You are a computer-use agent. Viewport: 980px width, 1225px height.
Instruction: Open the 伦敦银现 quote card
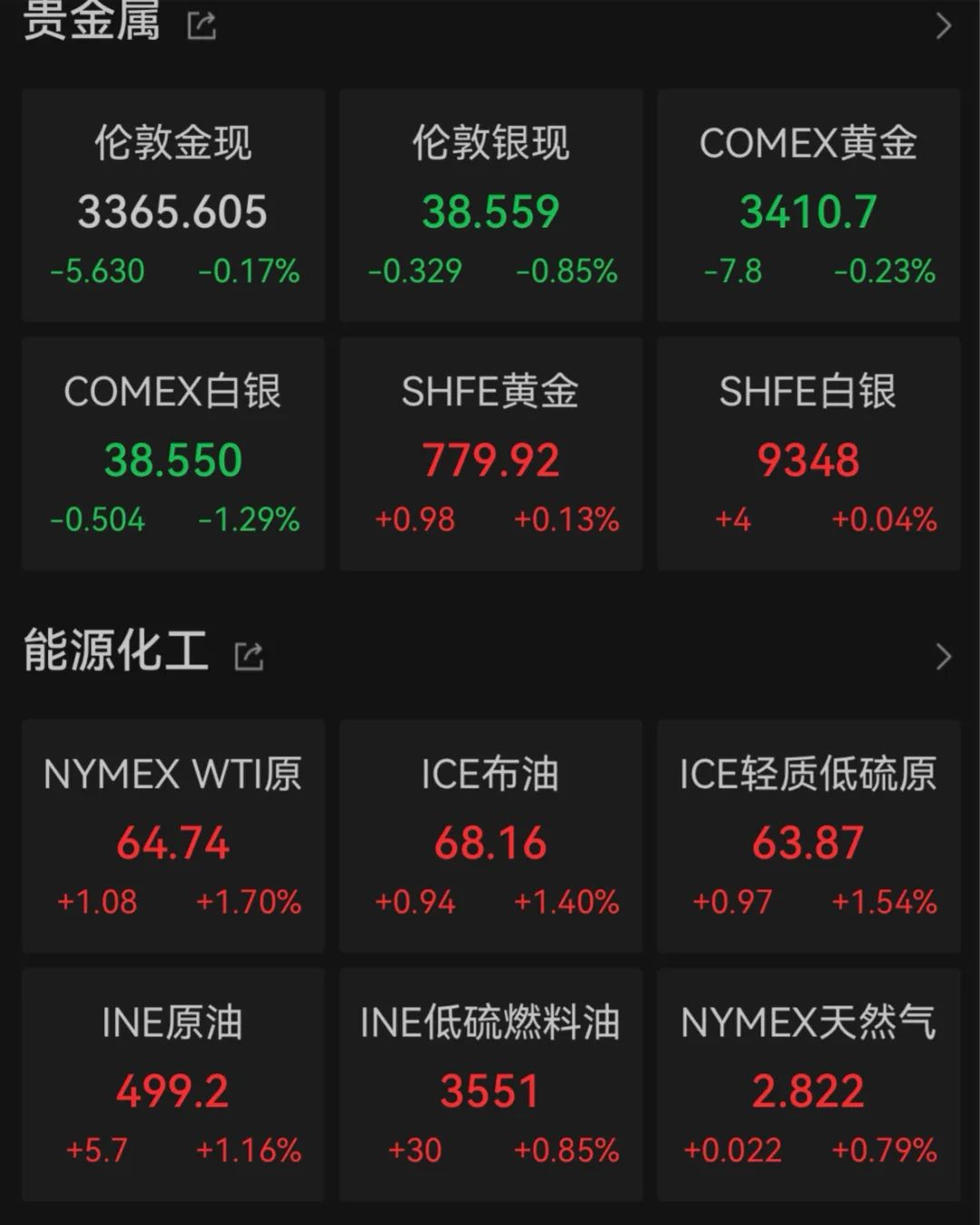(491, 205)
